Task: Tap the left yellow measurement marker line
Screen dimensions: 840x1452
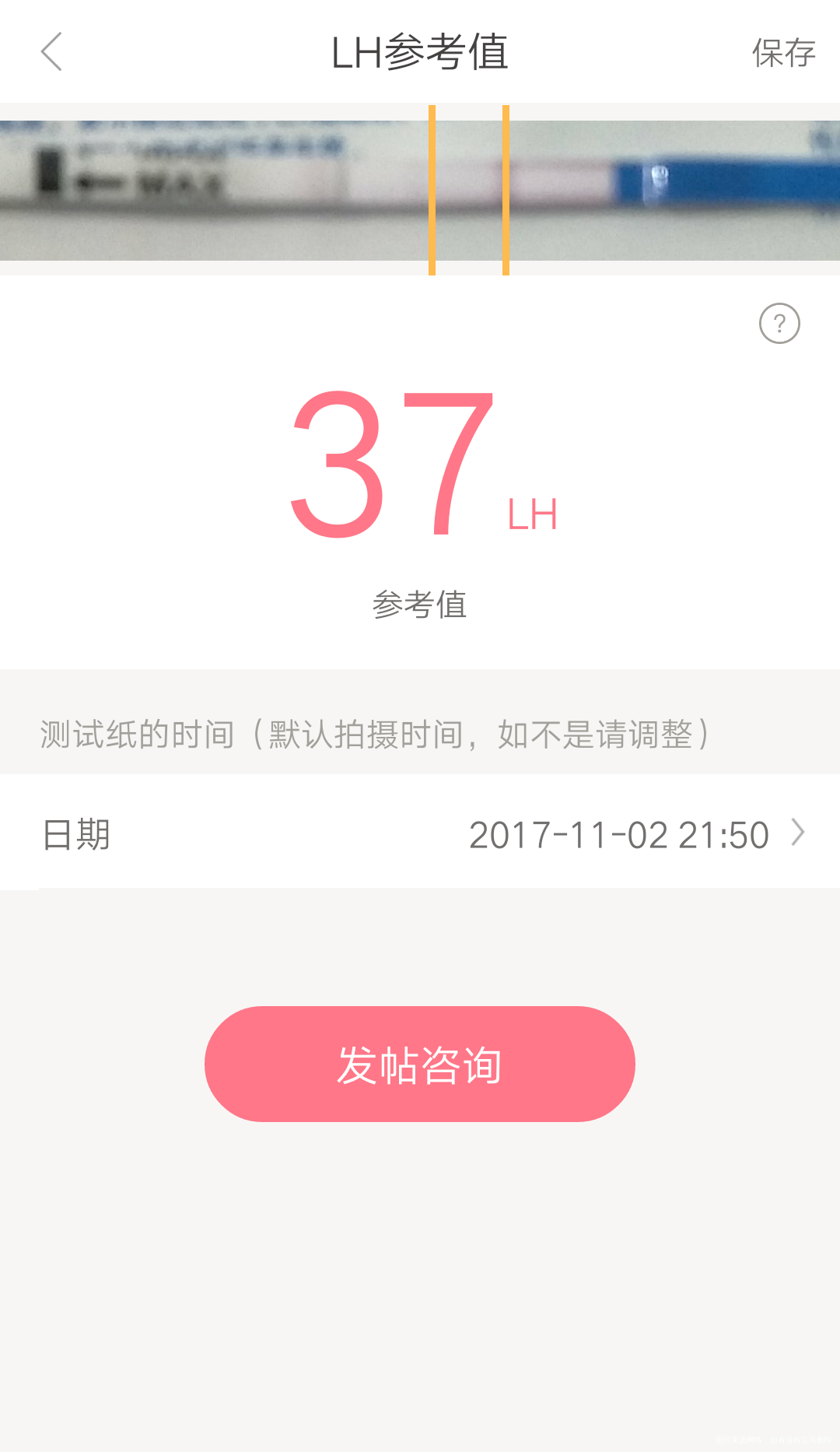Action: [432, 189]
